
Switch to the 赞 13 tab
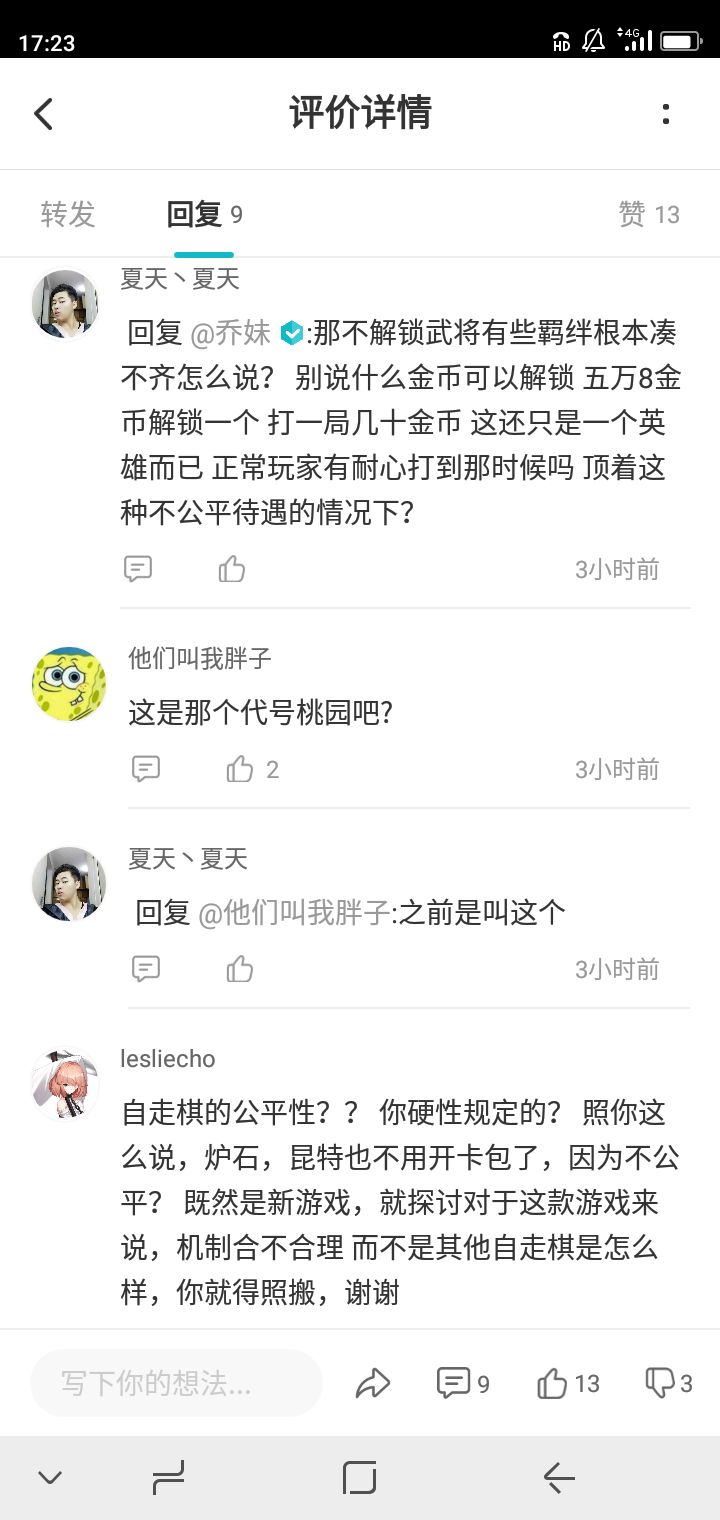coord(649,214)
